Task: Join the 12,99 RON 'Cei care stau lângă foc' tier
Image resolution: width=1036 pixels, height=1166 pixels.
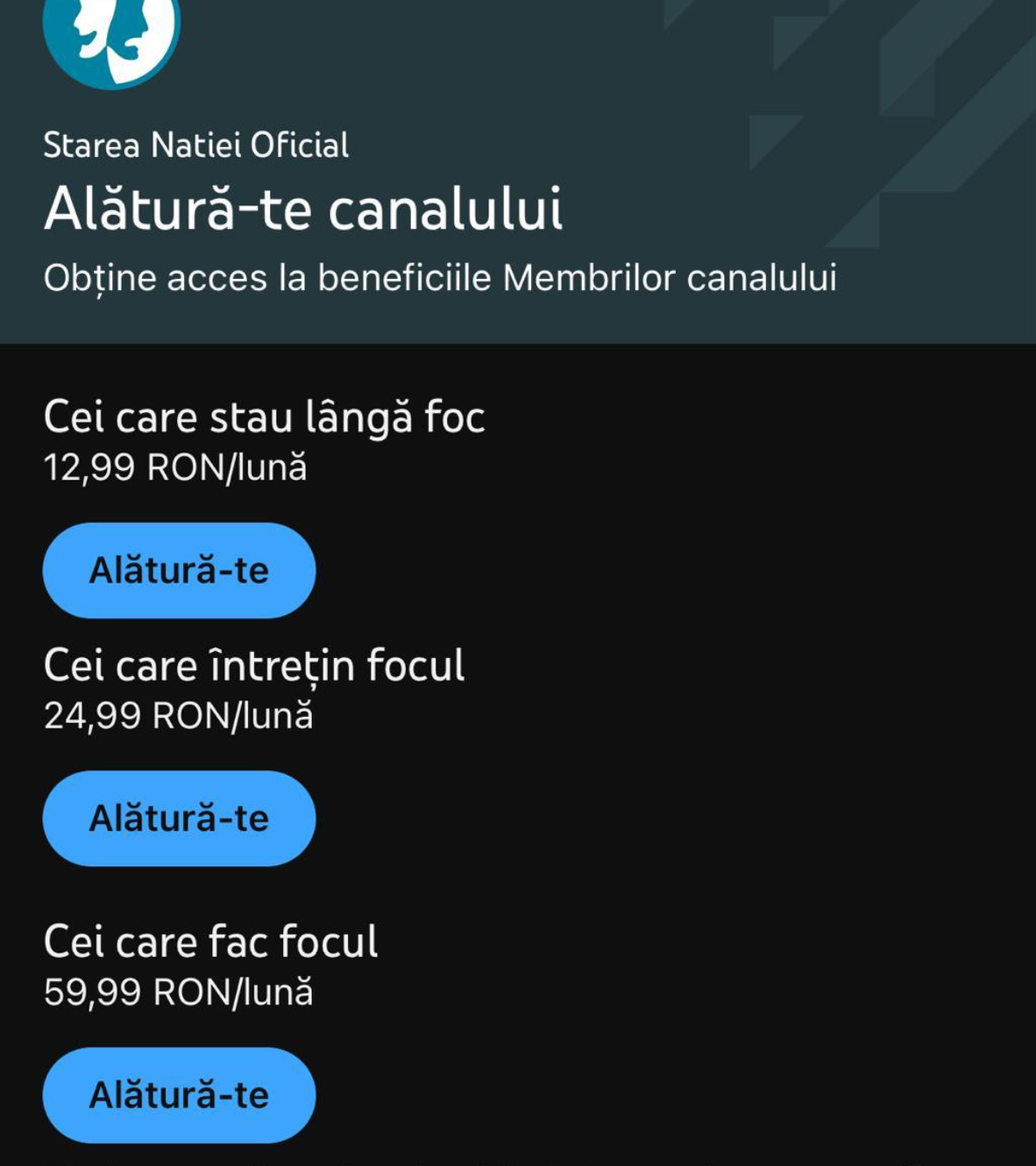Action: (x=179, y=570)
